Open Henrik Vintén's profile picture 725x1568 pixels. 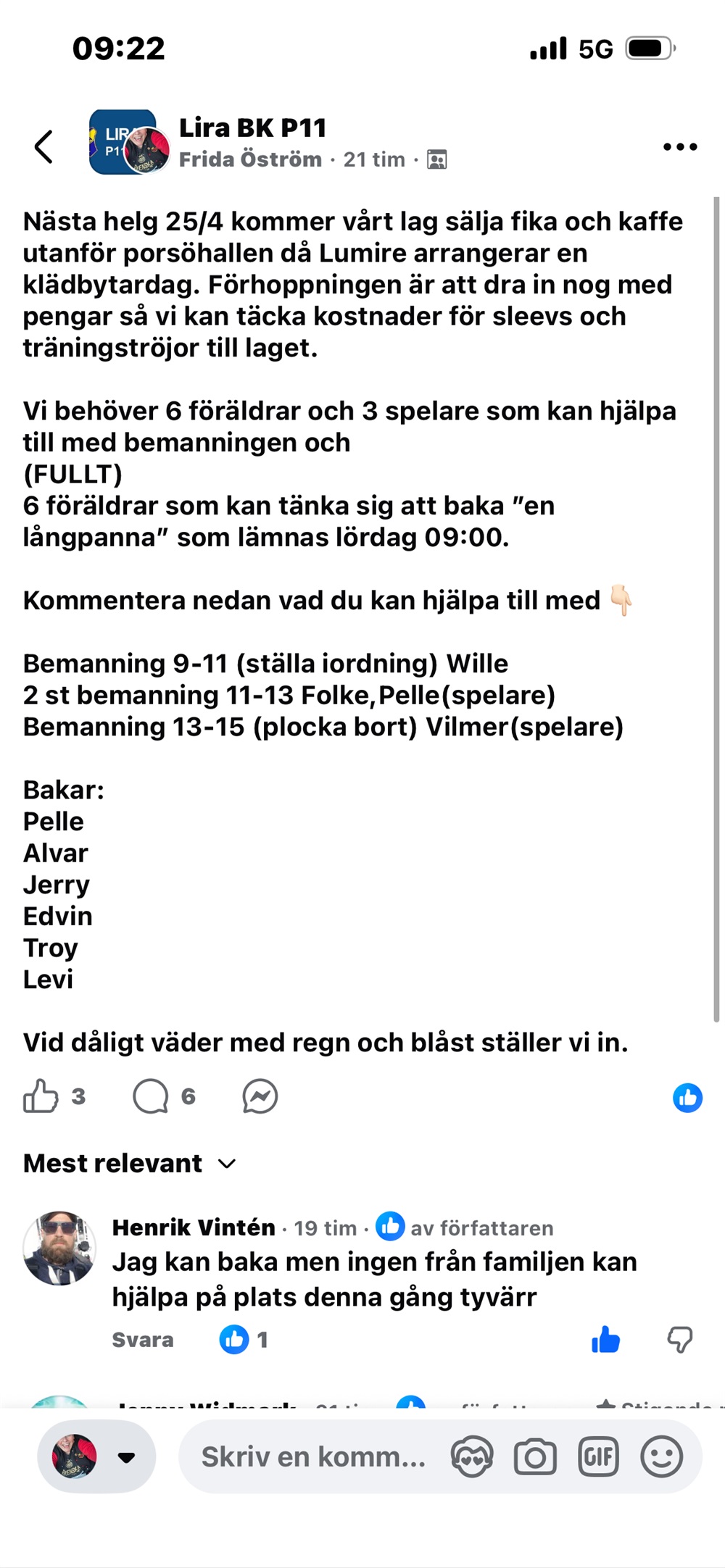pyautogui.click(x=59, y=1248)
